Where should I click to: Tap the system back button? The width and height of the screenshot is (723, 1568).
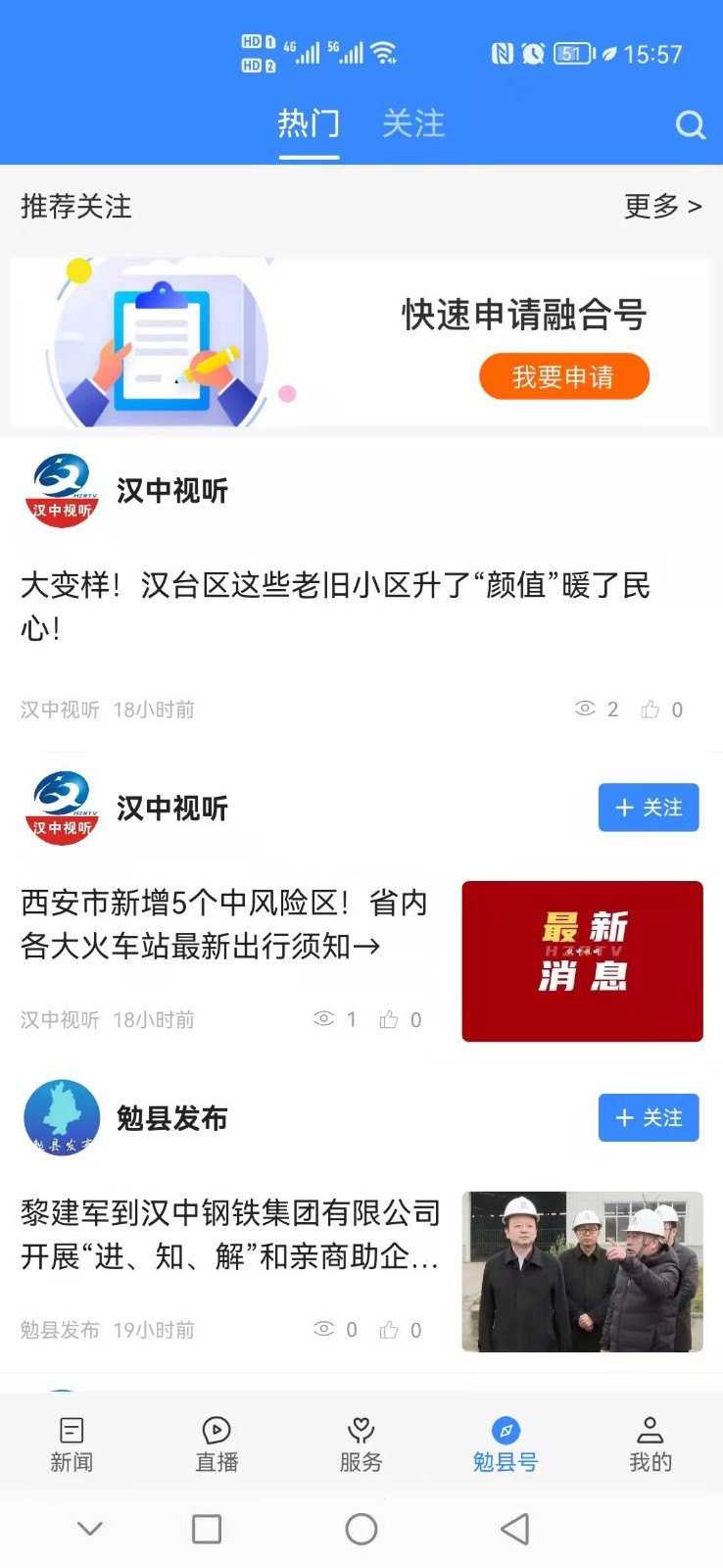tap(515, 1529)
